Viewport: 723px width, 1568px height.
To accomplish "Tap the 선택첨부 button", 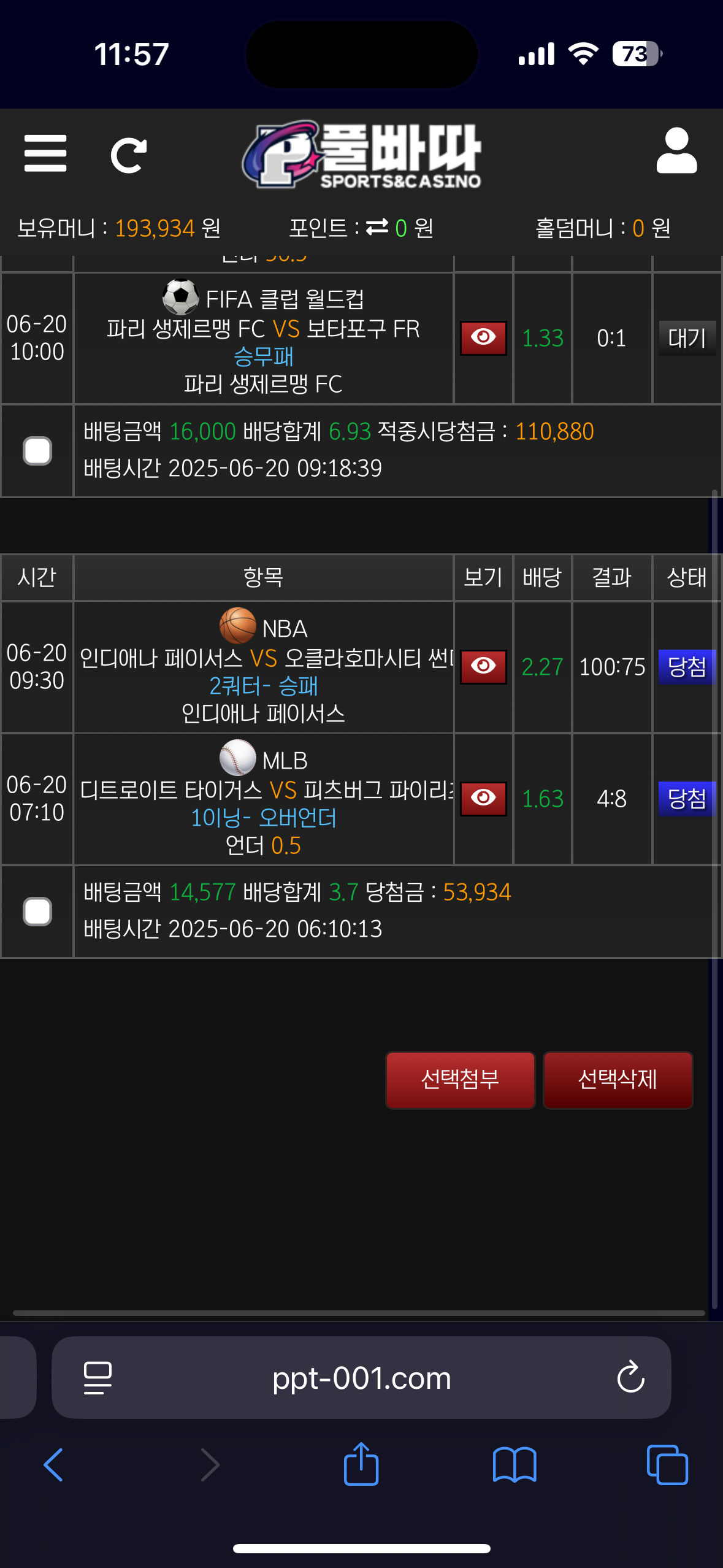I will [x=460, y=1080].
